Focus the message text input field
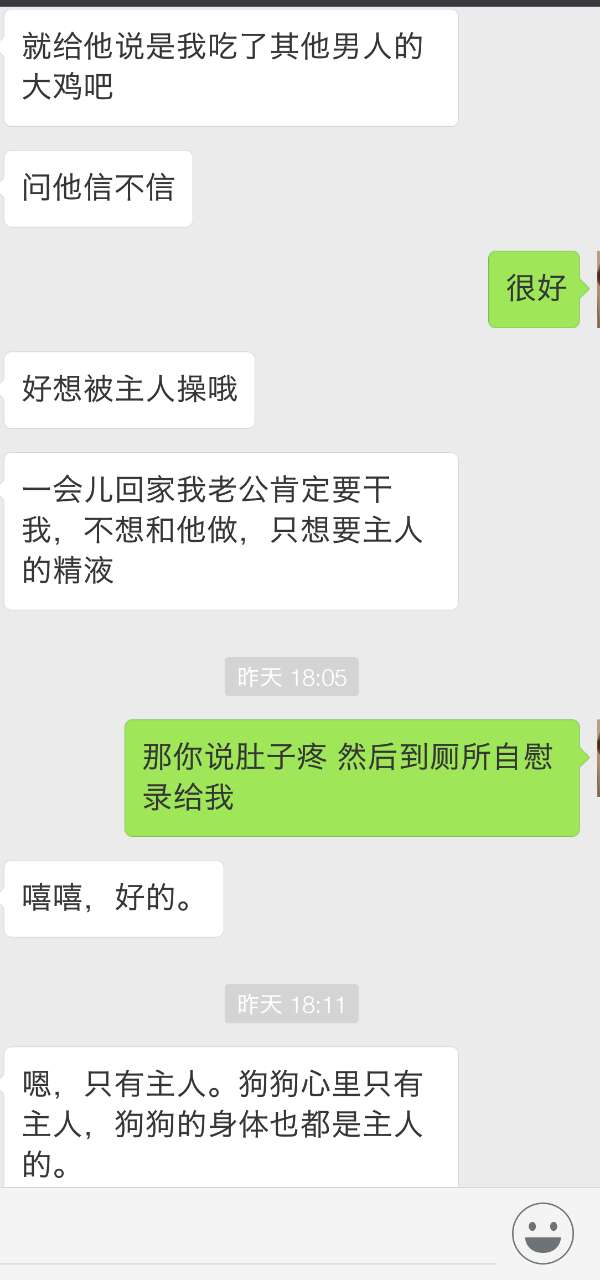This screenshot has height=1280, width=600. [x=250, y=1234]
